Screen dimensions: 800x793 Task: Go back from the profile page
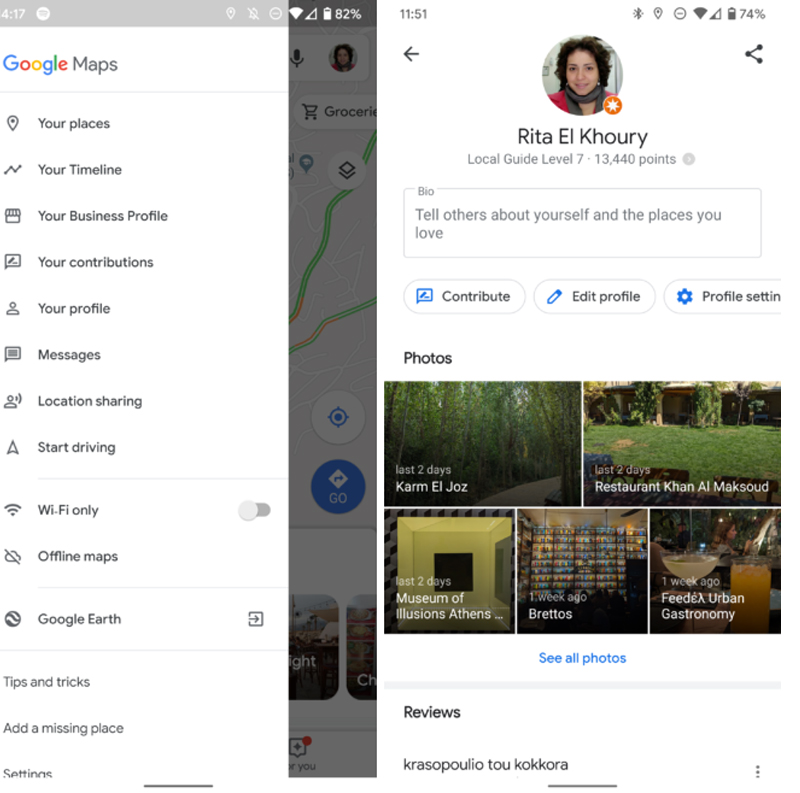pos(411,55)
